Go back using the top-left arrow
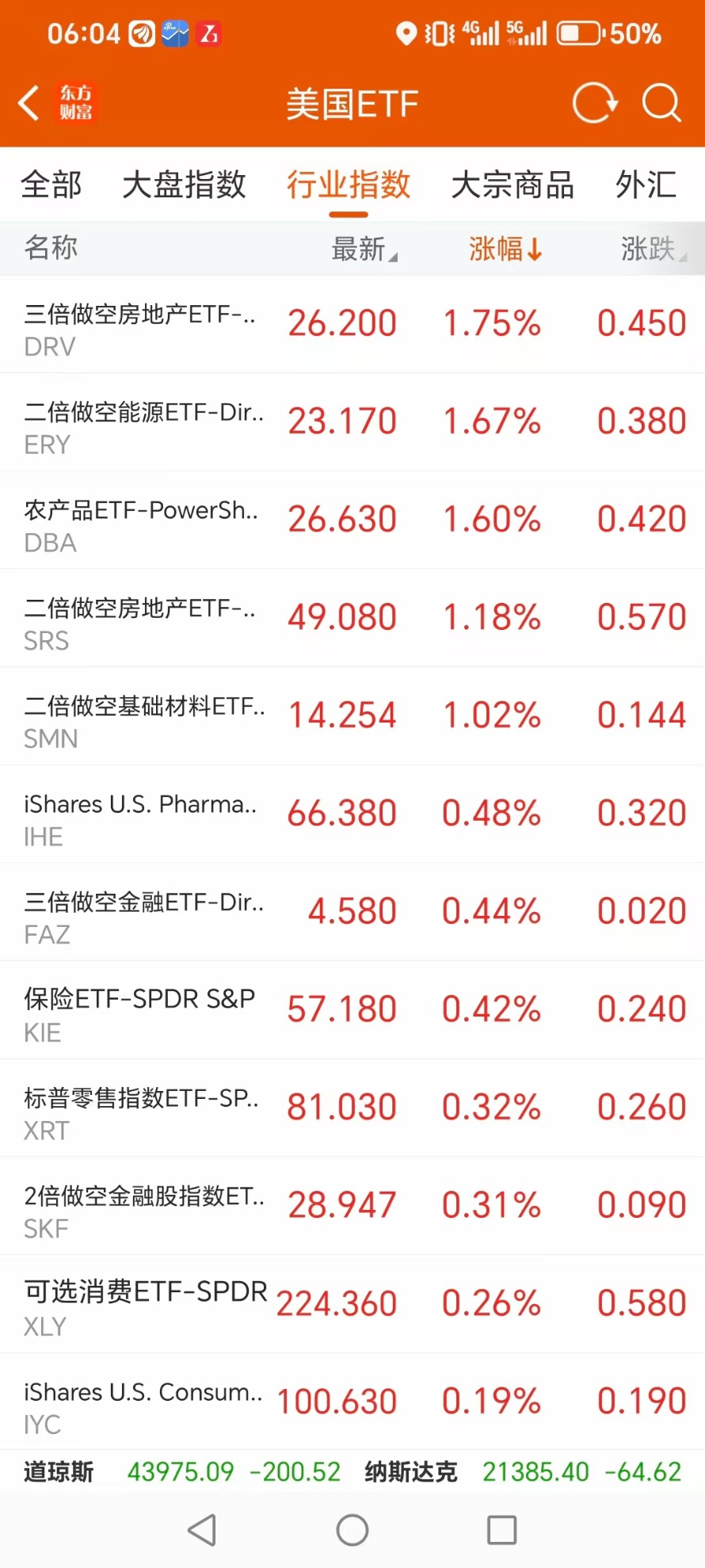Viewport: 705px width, 1568px height. pyautogui.click(x=29, y=103)
